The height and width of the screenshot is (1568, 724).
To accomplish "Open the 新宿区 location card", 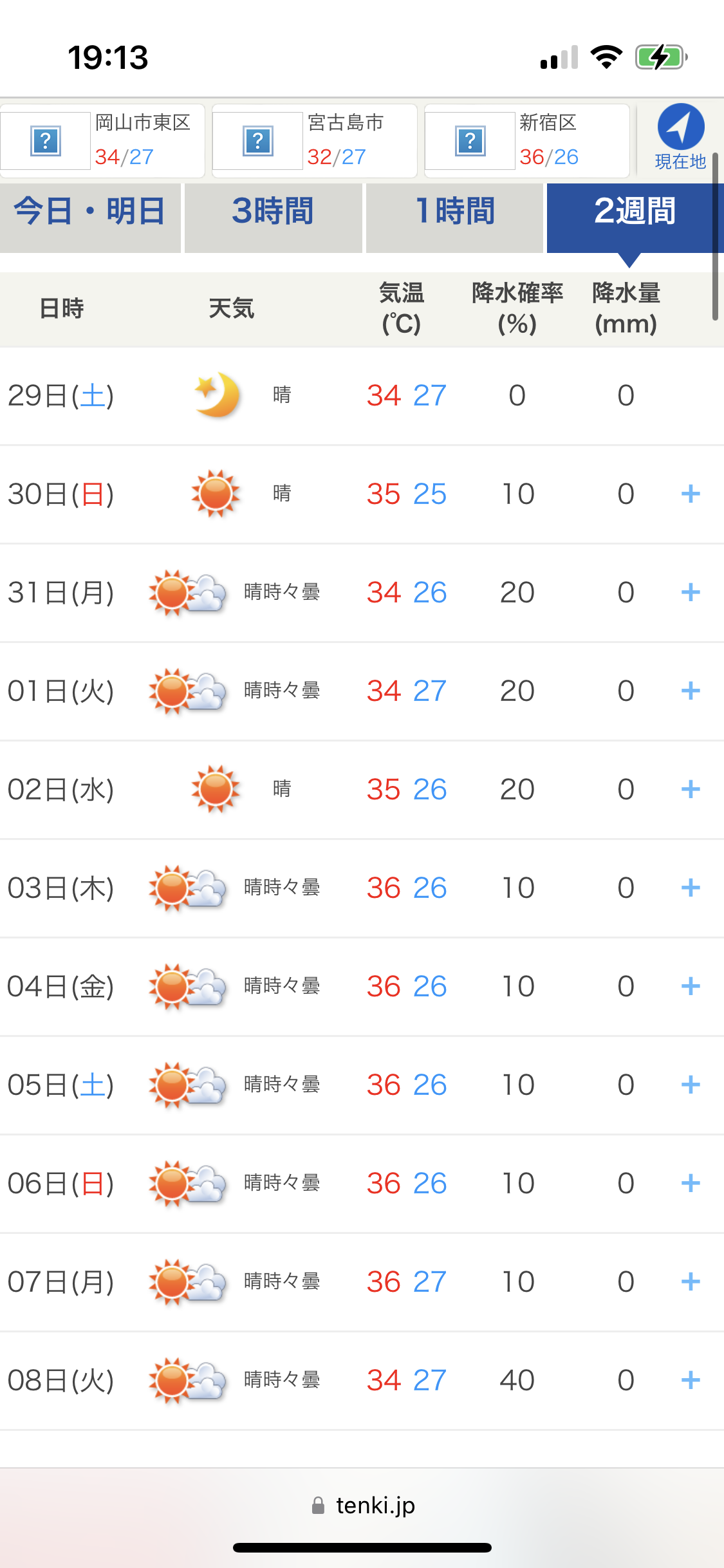I will click(527, 141).
